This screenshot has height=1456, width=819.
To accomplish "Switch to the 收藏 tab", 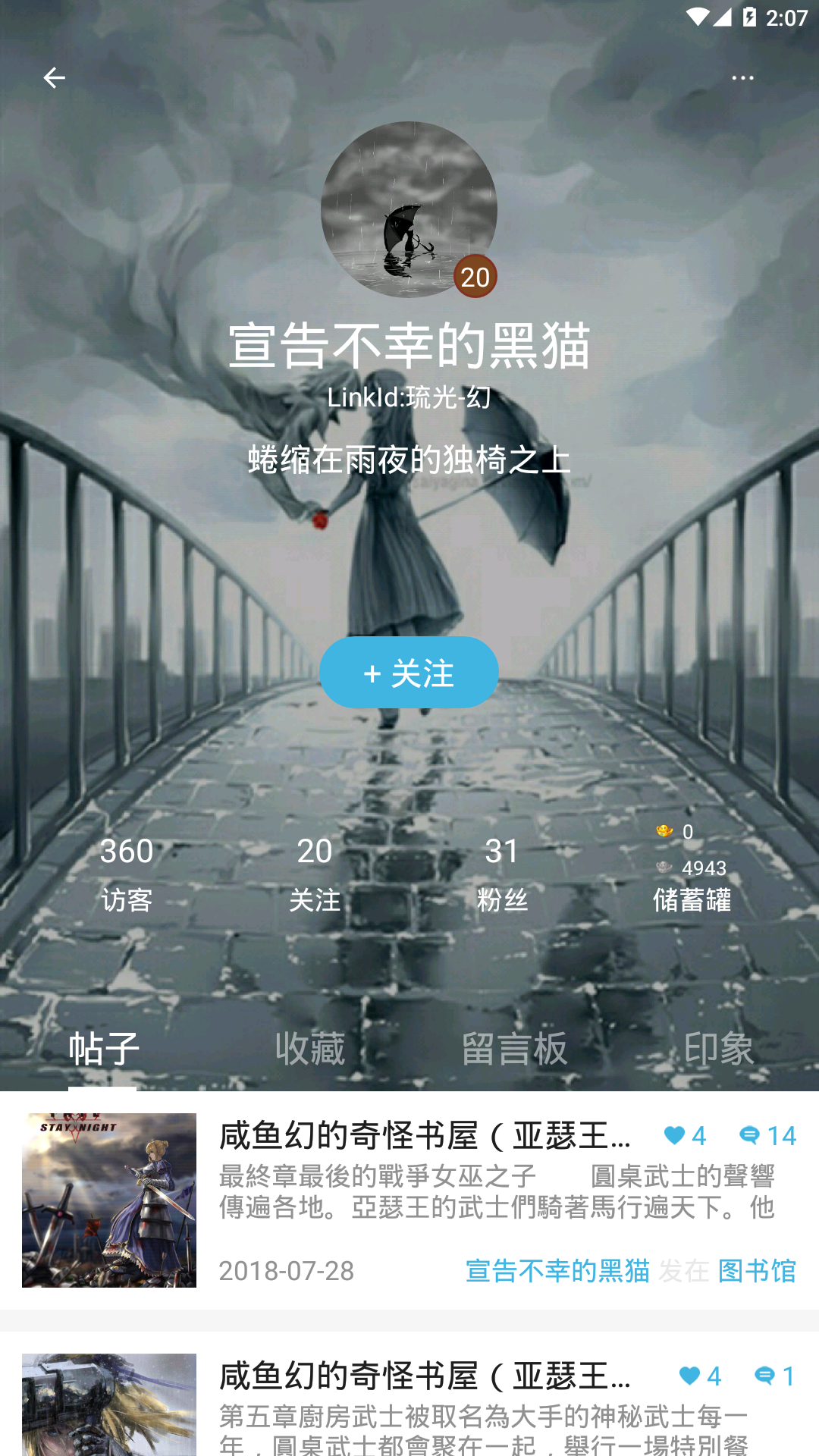I will point(309,1049).
